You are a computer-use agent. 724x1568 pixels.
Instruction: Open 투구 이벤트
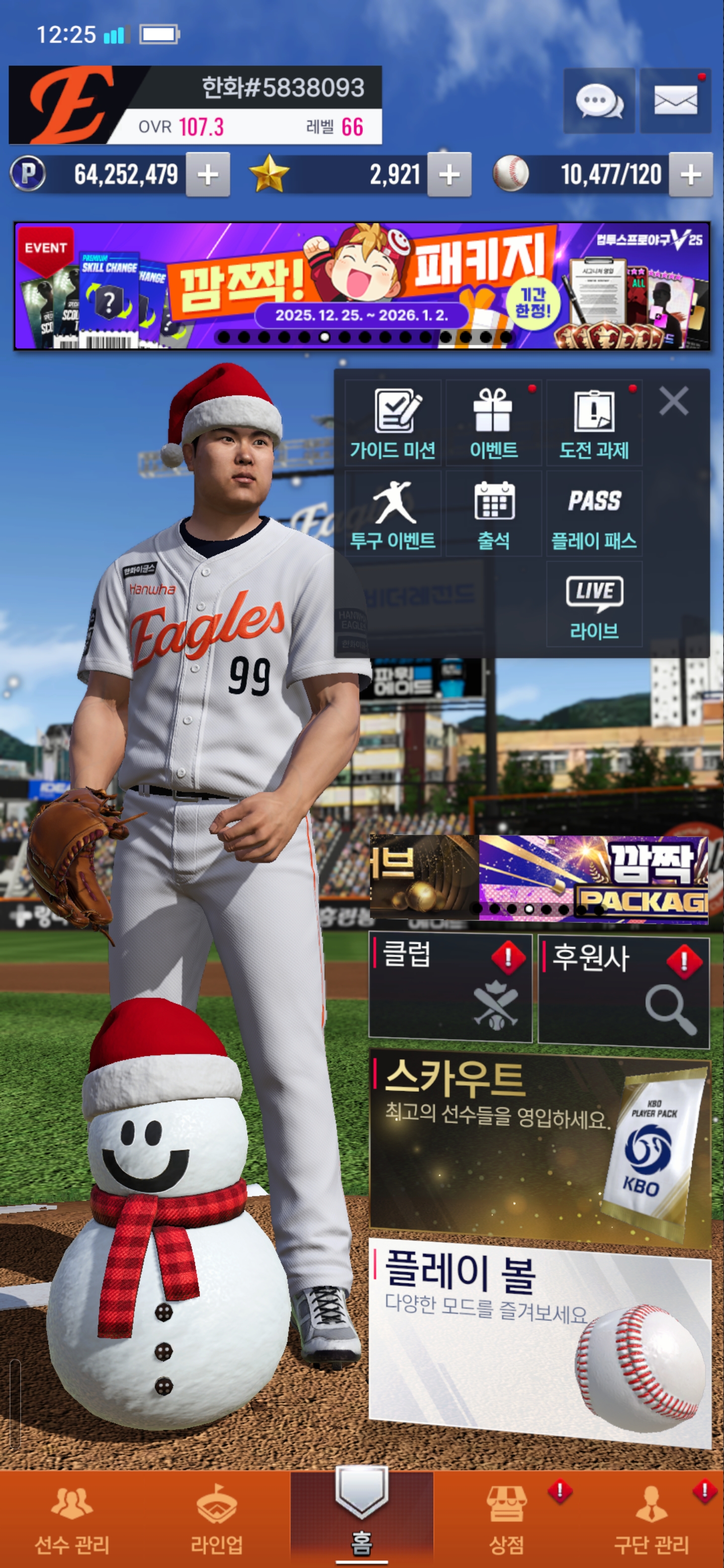click(393, 514)
